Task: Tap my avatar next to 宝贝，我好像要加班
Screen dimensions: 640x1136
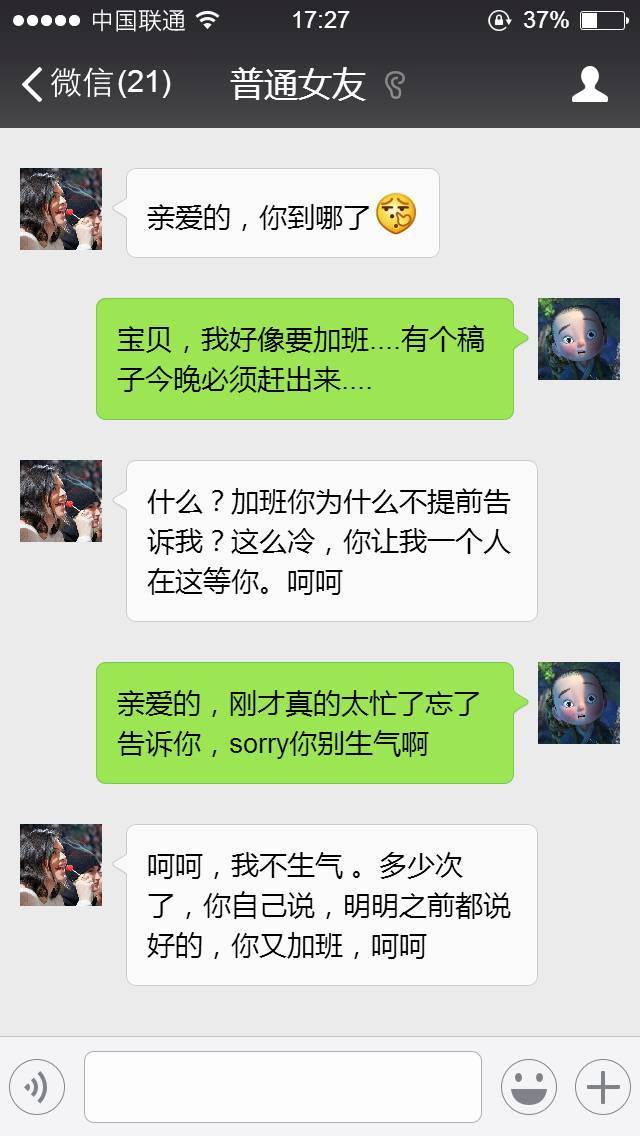Action: point(578,338)
